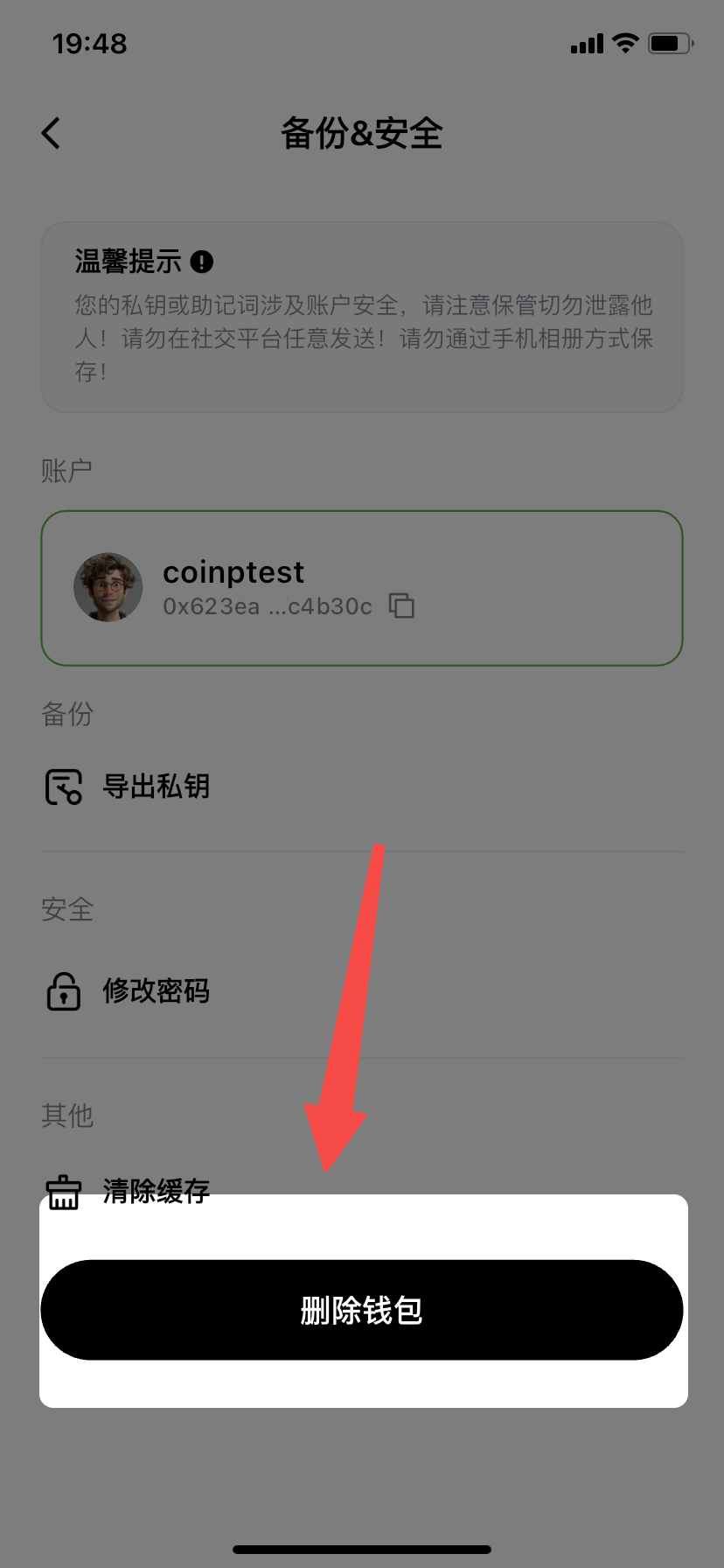Open 导出私钥 to export private key
Image resolution: width=724 pixels, height=1568 pixels.
point(156,787)
